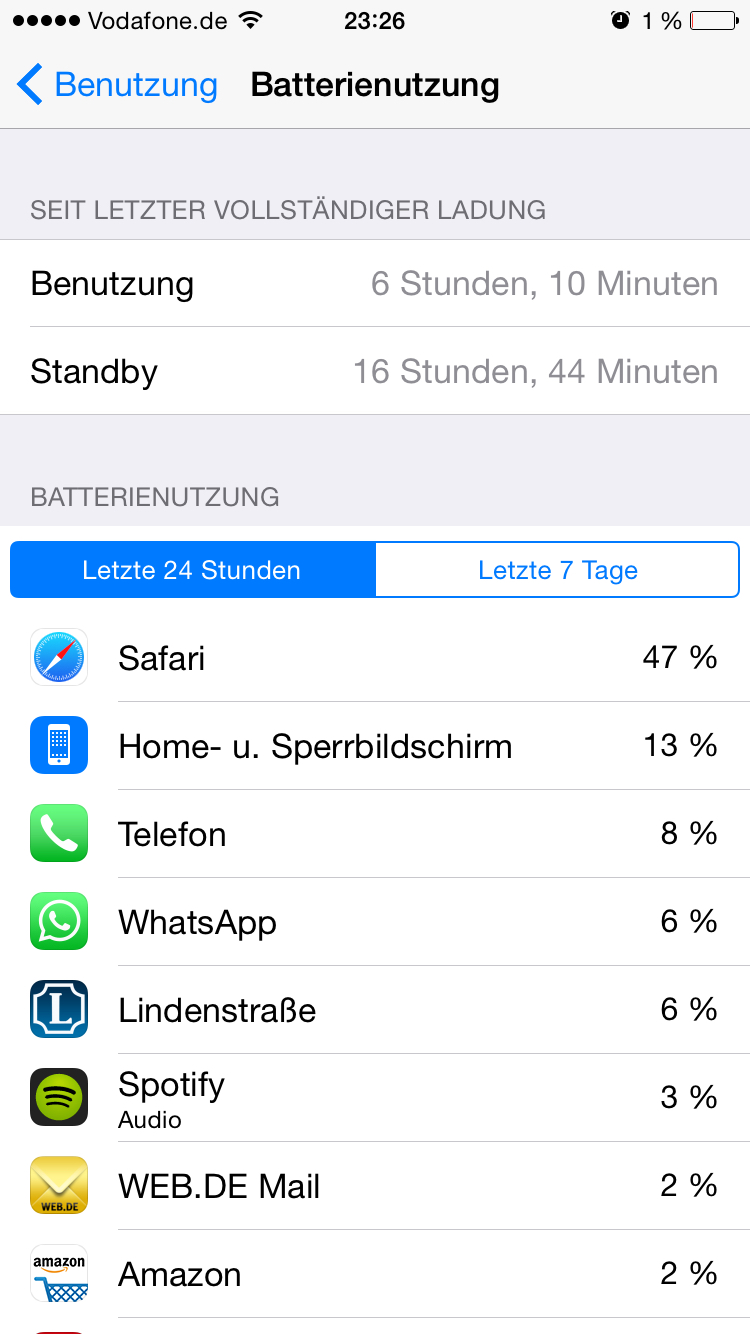The image size is (750, 1334).
Task: Select the Letzte 24 Stunden segment
Action: pyautogui.click(x=192, y=570)
